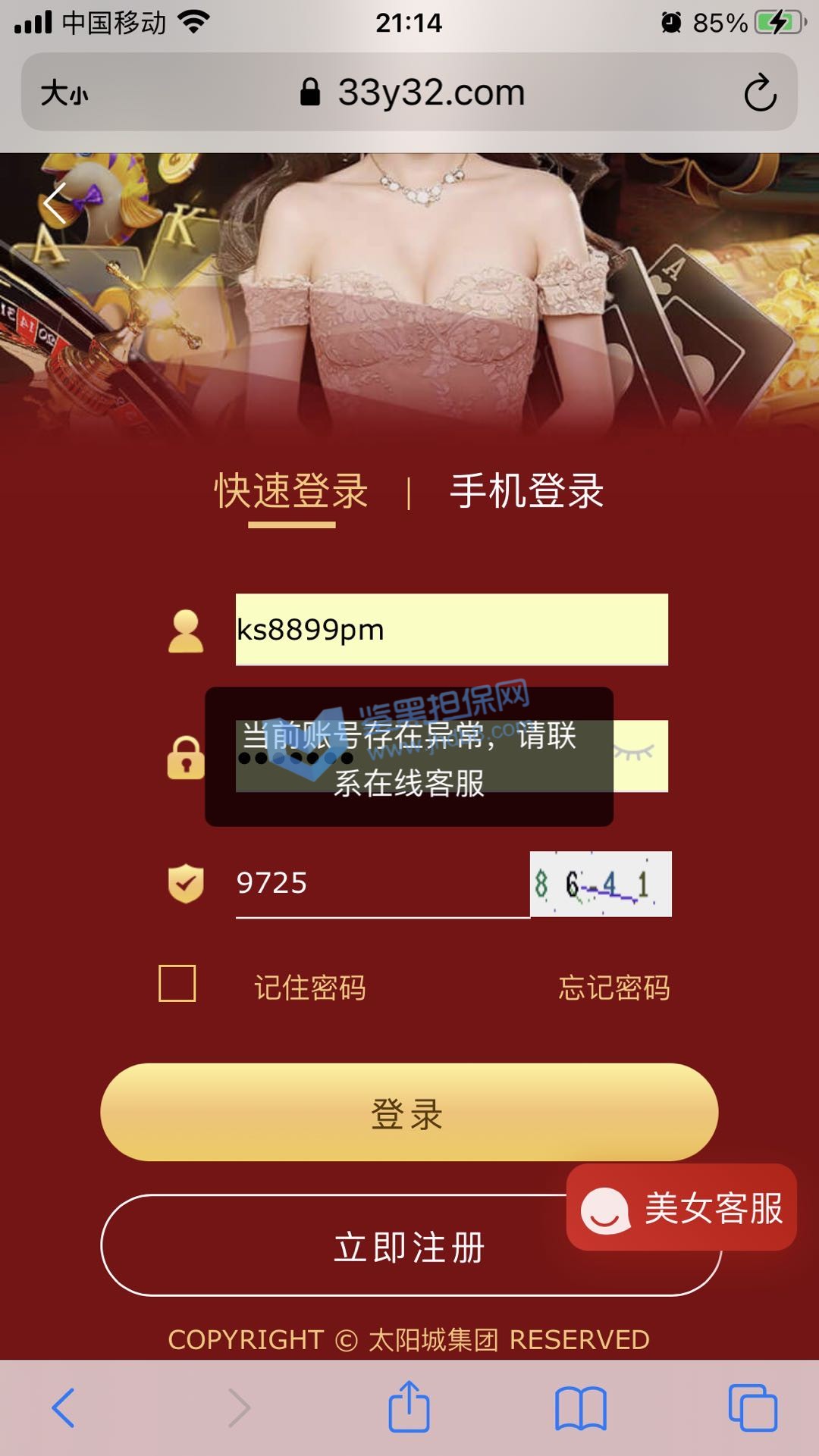Toggle password visibility eye icon
The height and width of the screenshot is (1456, 819).
coord(634,752)
